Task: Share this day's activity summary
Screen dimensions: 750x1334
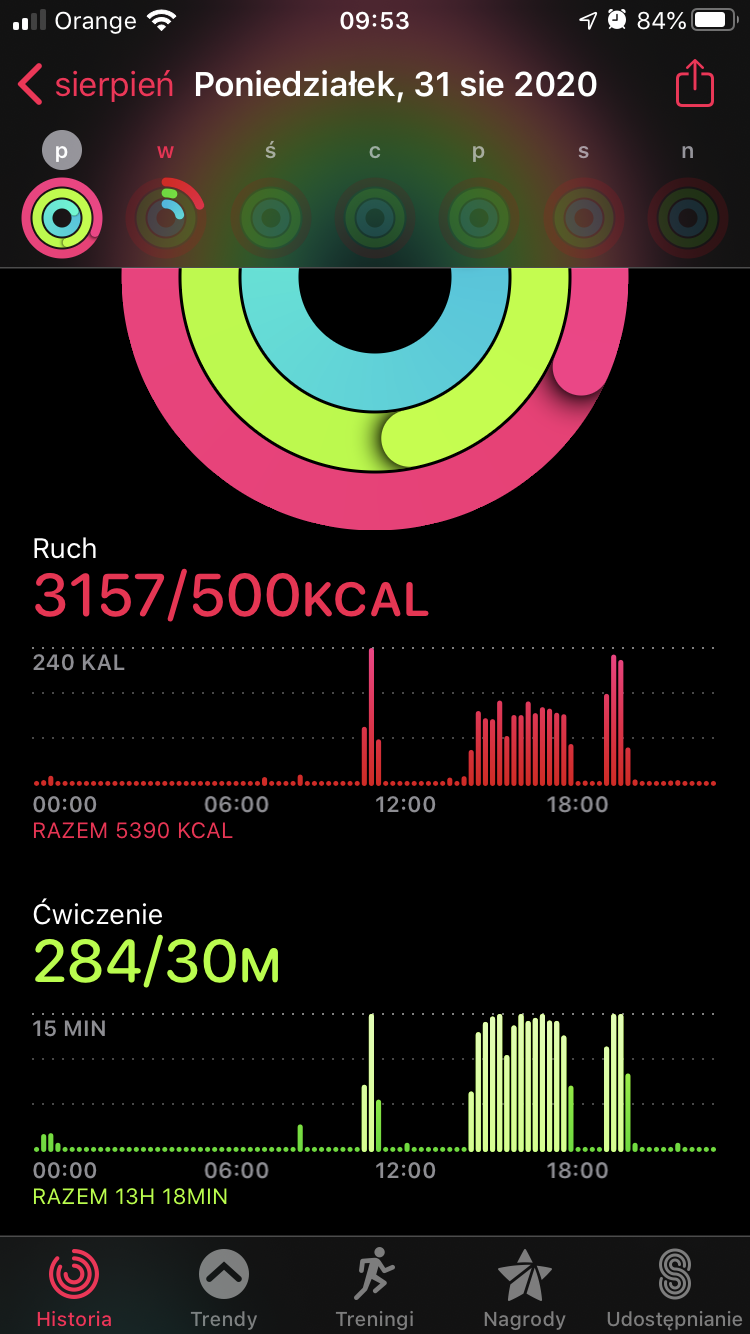Action: point(695,84)
